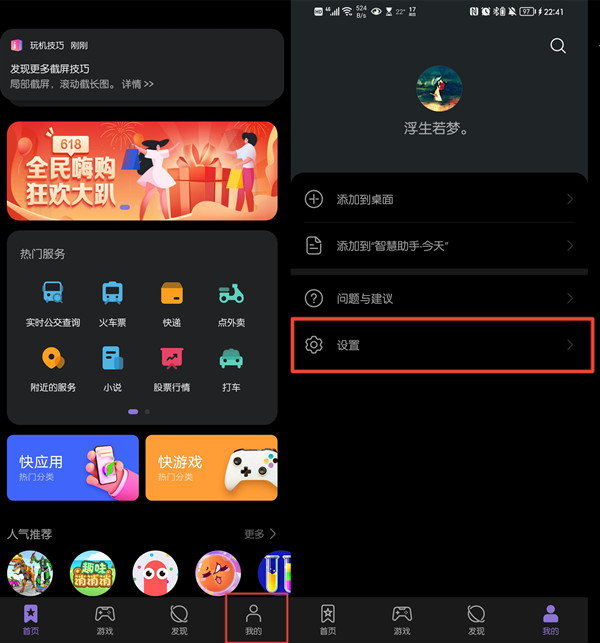Open 点外卖 service

pyautogui.click(x=231, y=303)
